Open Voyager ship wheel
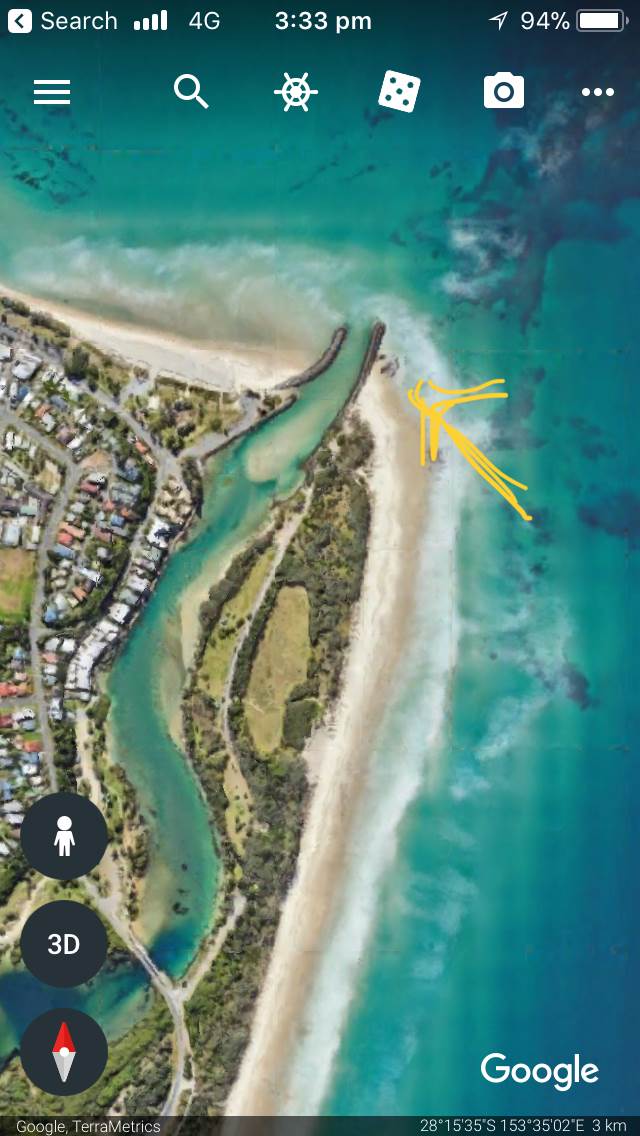 pyautogui.click(x=296, y=93)
